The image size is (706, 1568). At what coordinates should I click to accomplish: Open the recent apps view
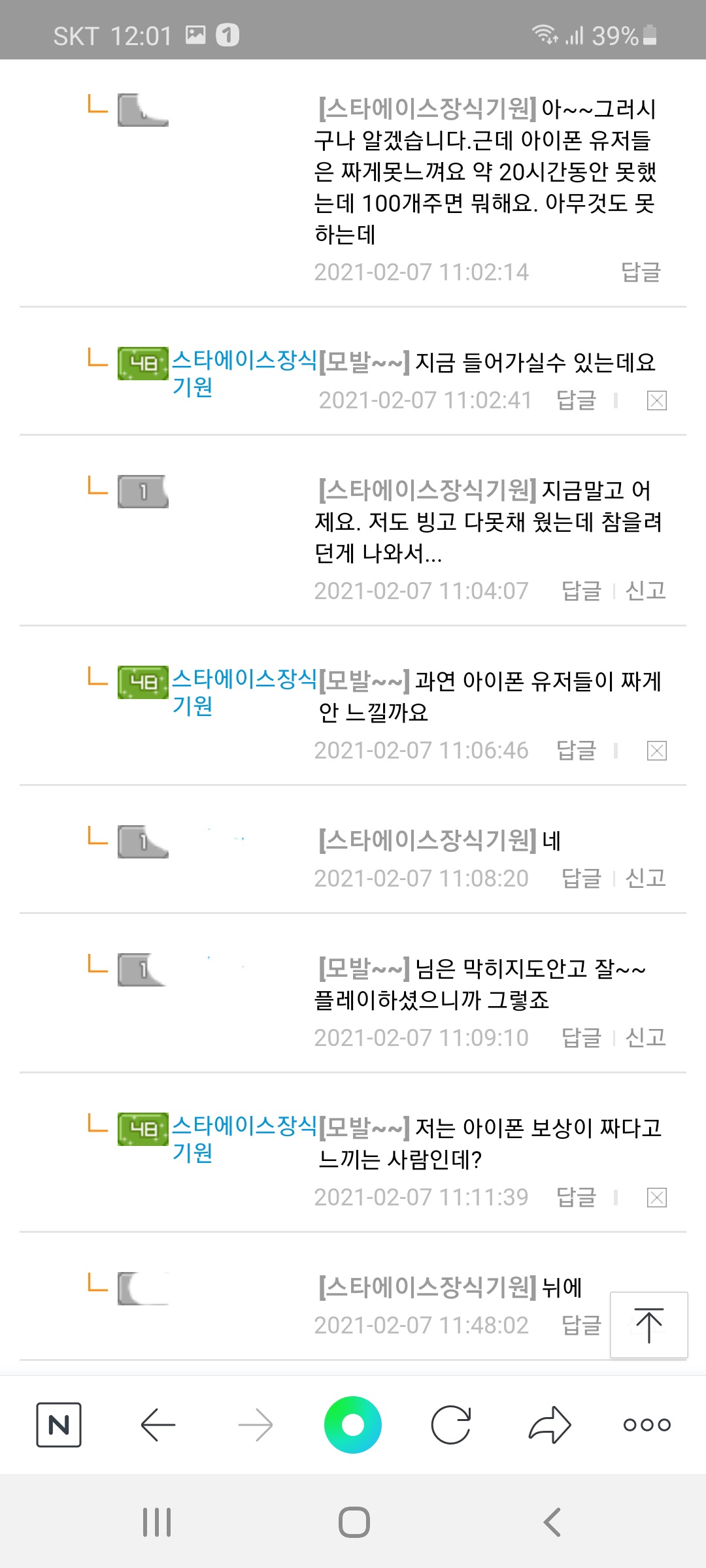pyautogui.click(x=157, y=1522)
